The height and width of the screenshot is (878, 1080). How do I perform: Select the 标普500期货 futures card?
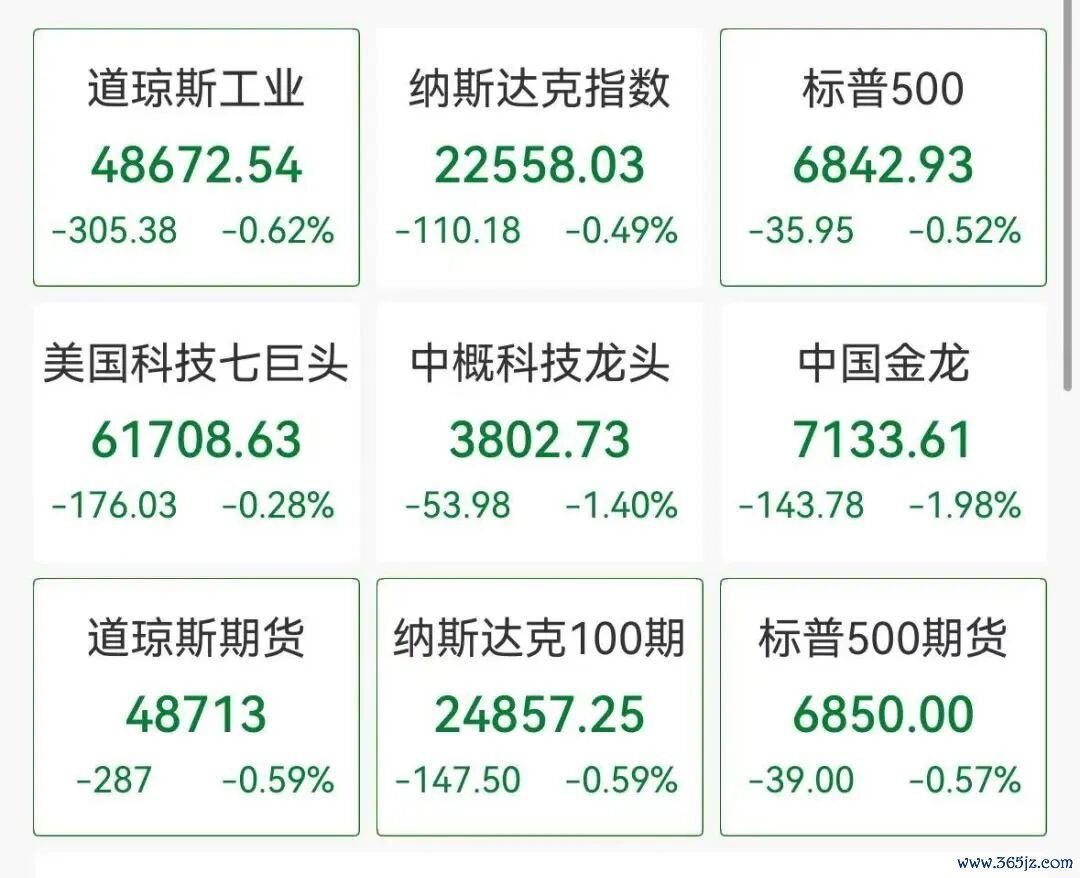[x=883, y=707]
